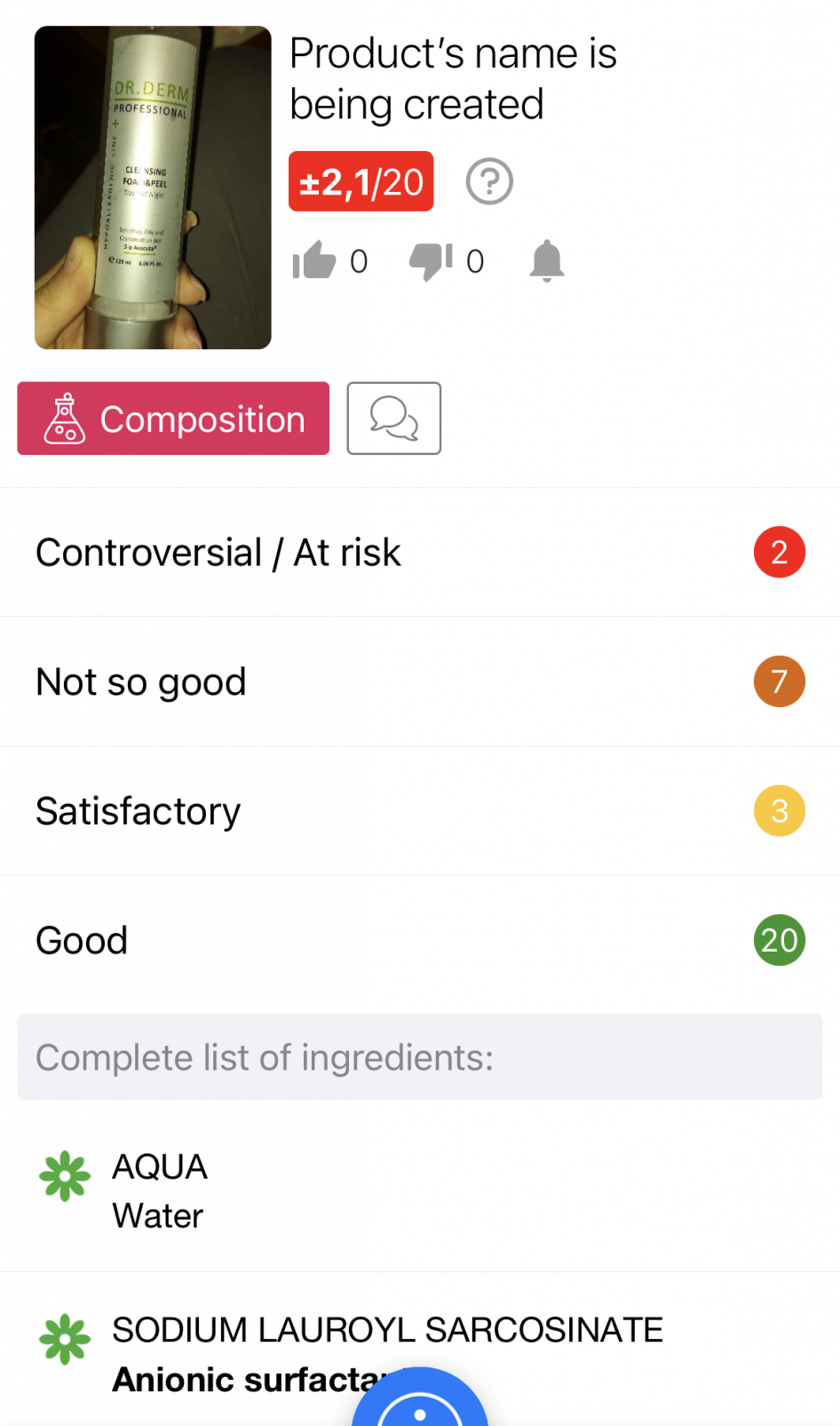Give the product a thumbs up
Image resolution: width=840 pixels, height=1426 pixels.
click(x=315, y=261)
